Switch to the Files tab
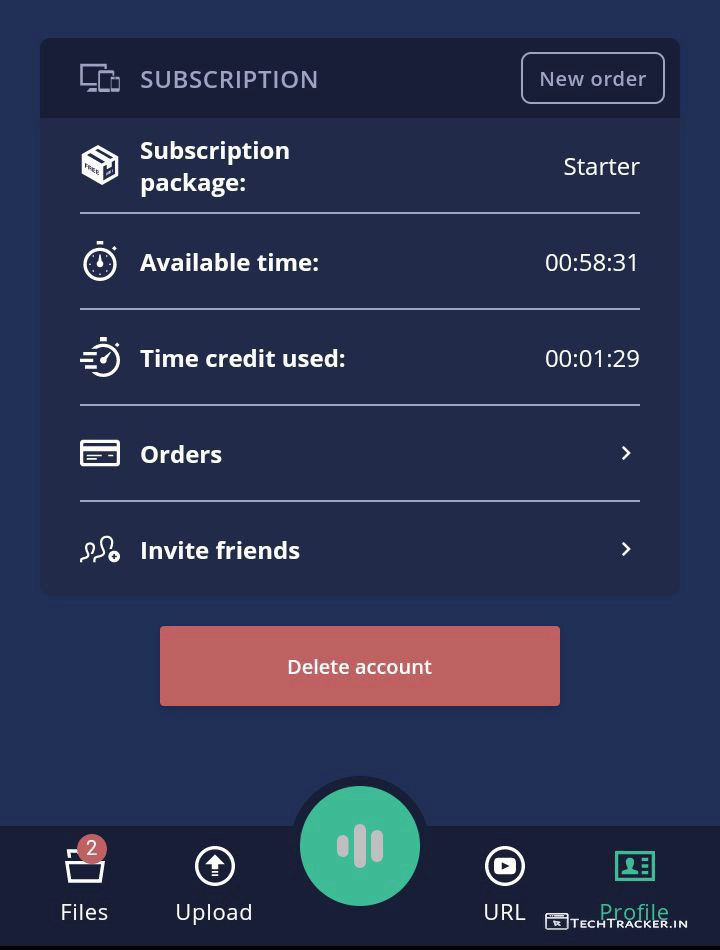 coord(85,882)
